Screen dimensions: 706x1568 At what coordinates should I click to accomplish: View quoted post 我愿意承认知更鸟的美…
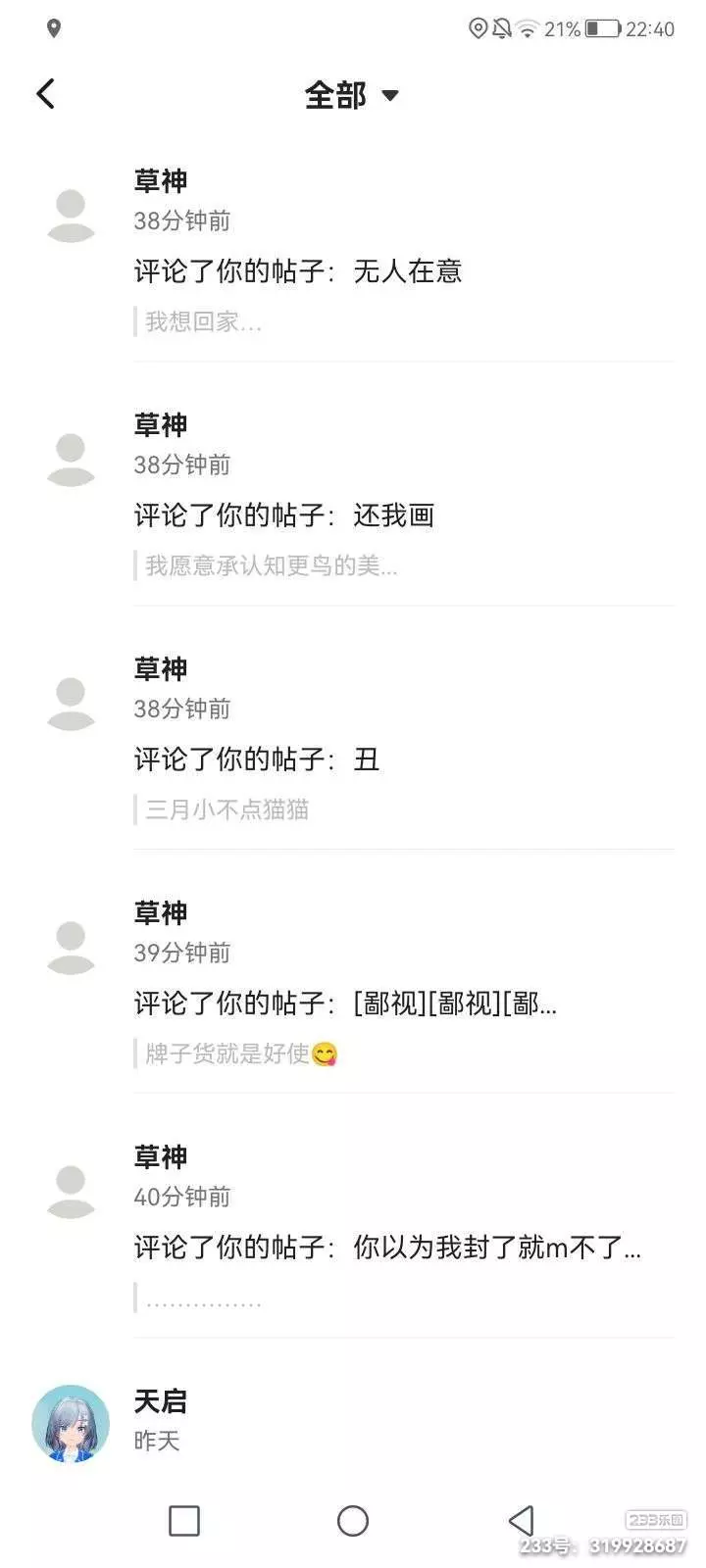pyautogui.click(x=272, y=565)
